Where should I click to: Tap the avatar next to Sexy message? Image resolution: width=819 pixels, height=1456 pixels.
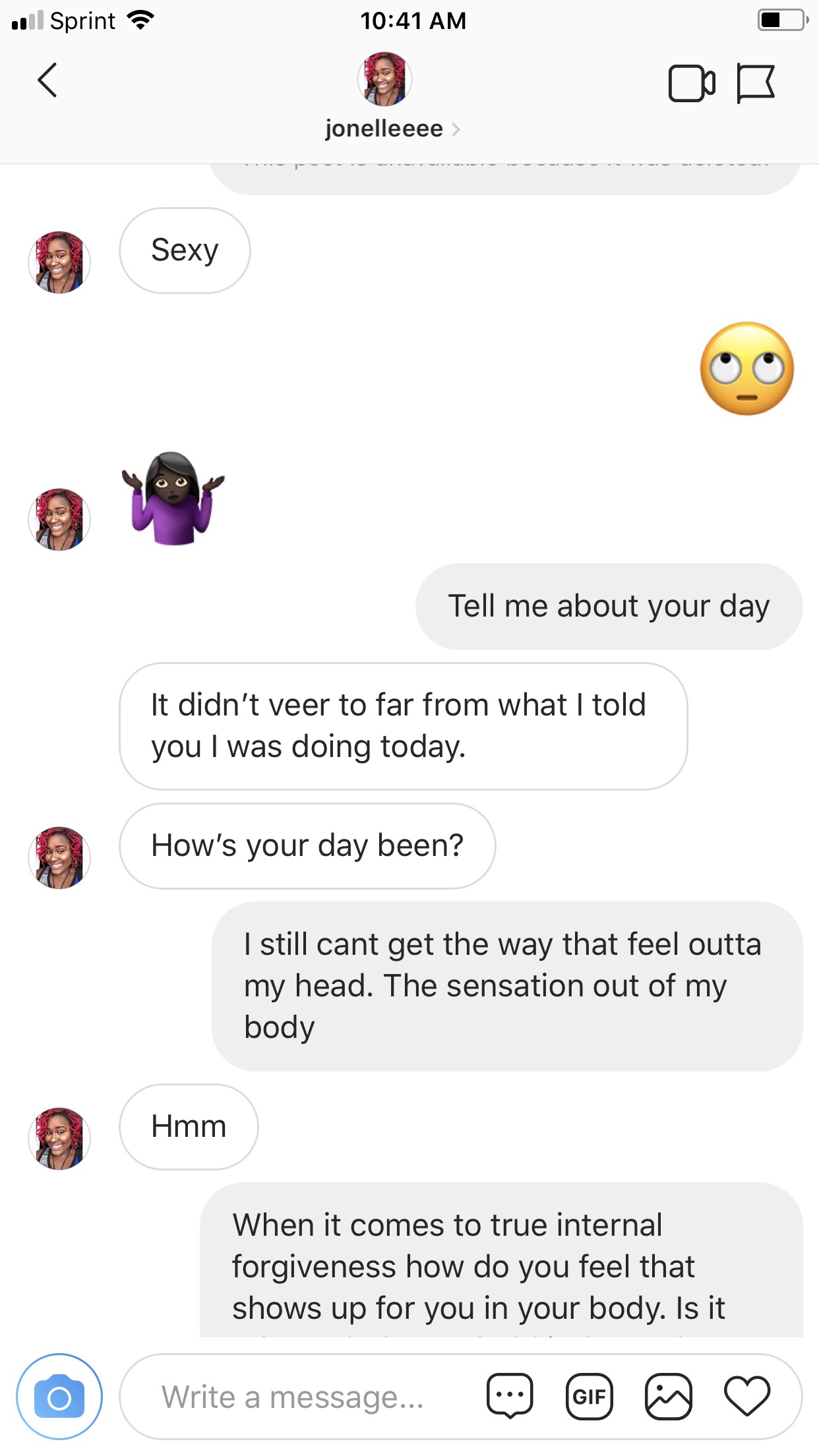(x=59, y=262)
